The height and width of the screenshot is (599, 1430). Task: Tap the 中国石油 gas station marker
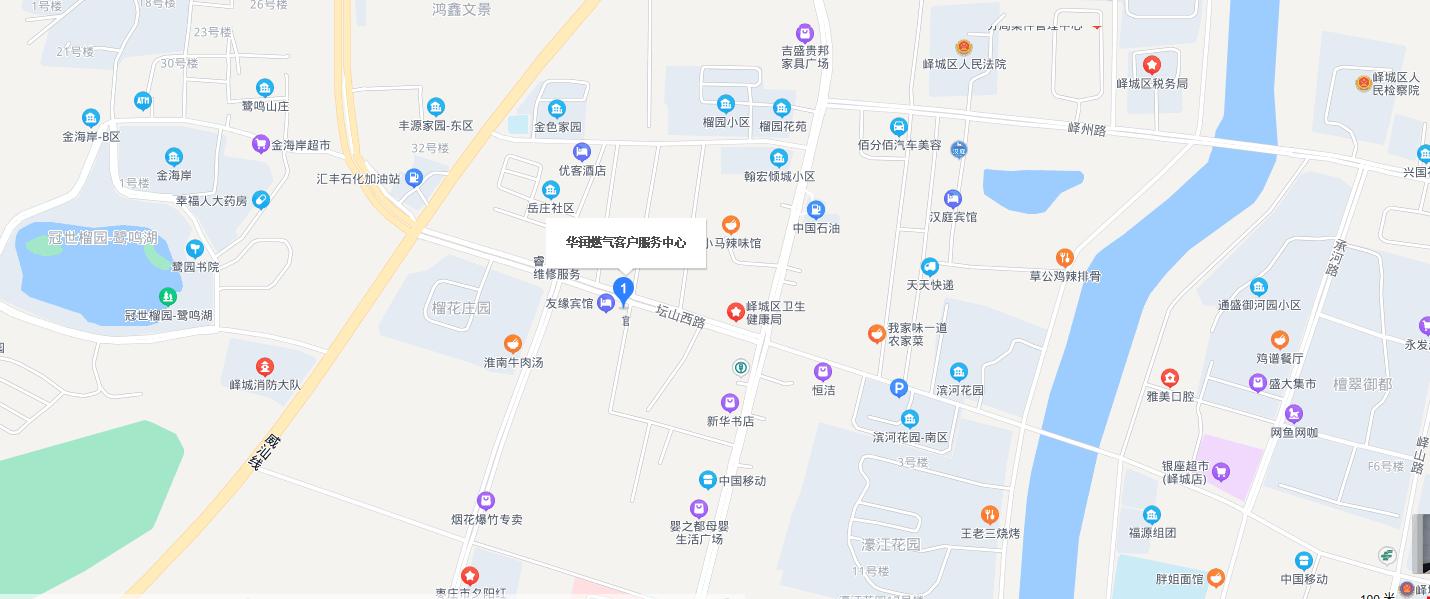click(x=816, y=210)
